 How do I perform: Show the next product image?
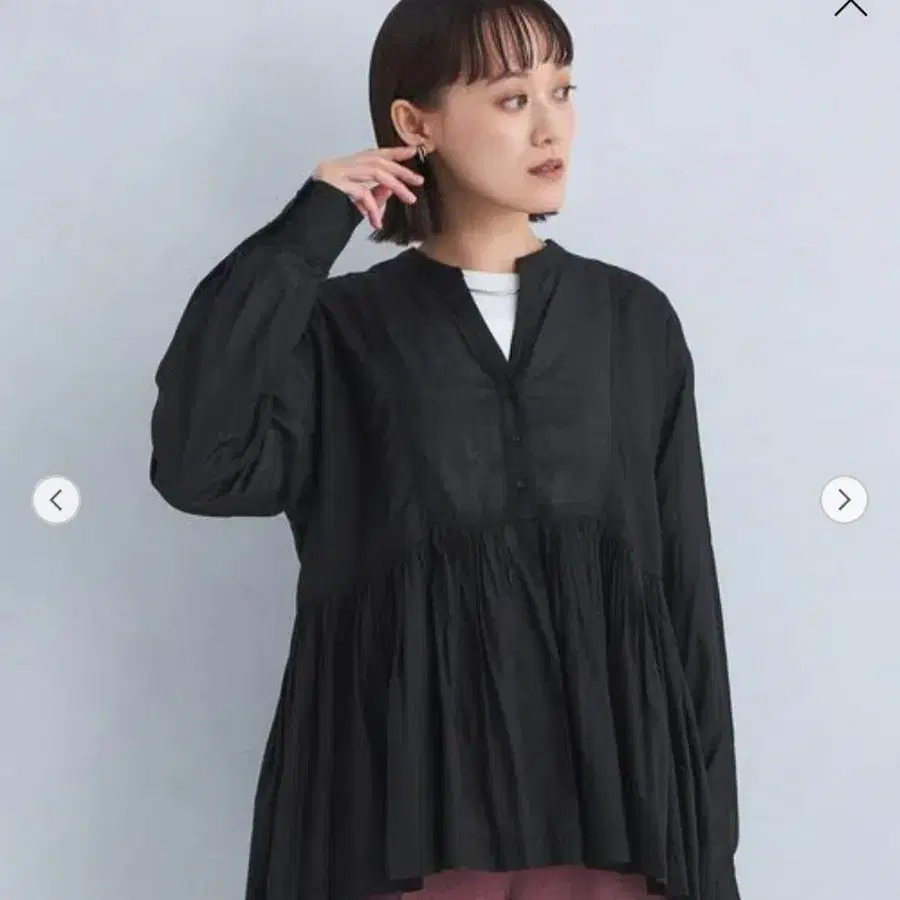click(844, 499)
